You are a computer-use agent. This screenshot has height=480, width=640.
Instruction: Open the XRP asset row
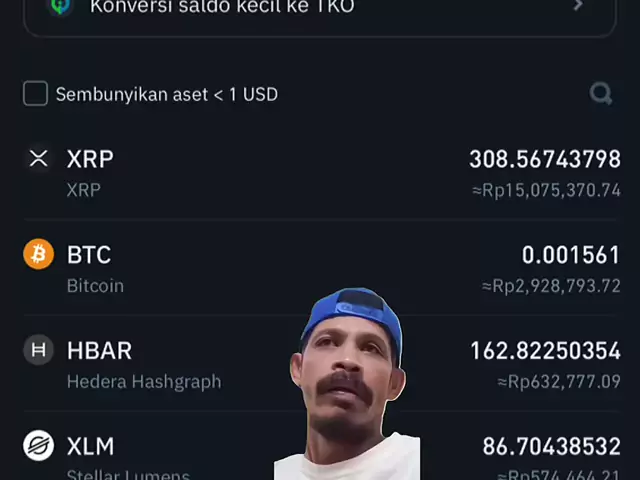(320, 172)
